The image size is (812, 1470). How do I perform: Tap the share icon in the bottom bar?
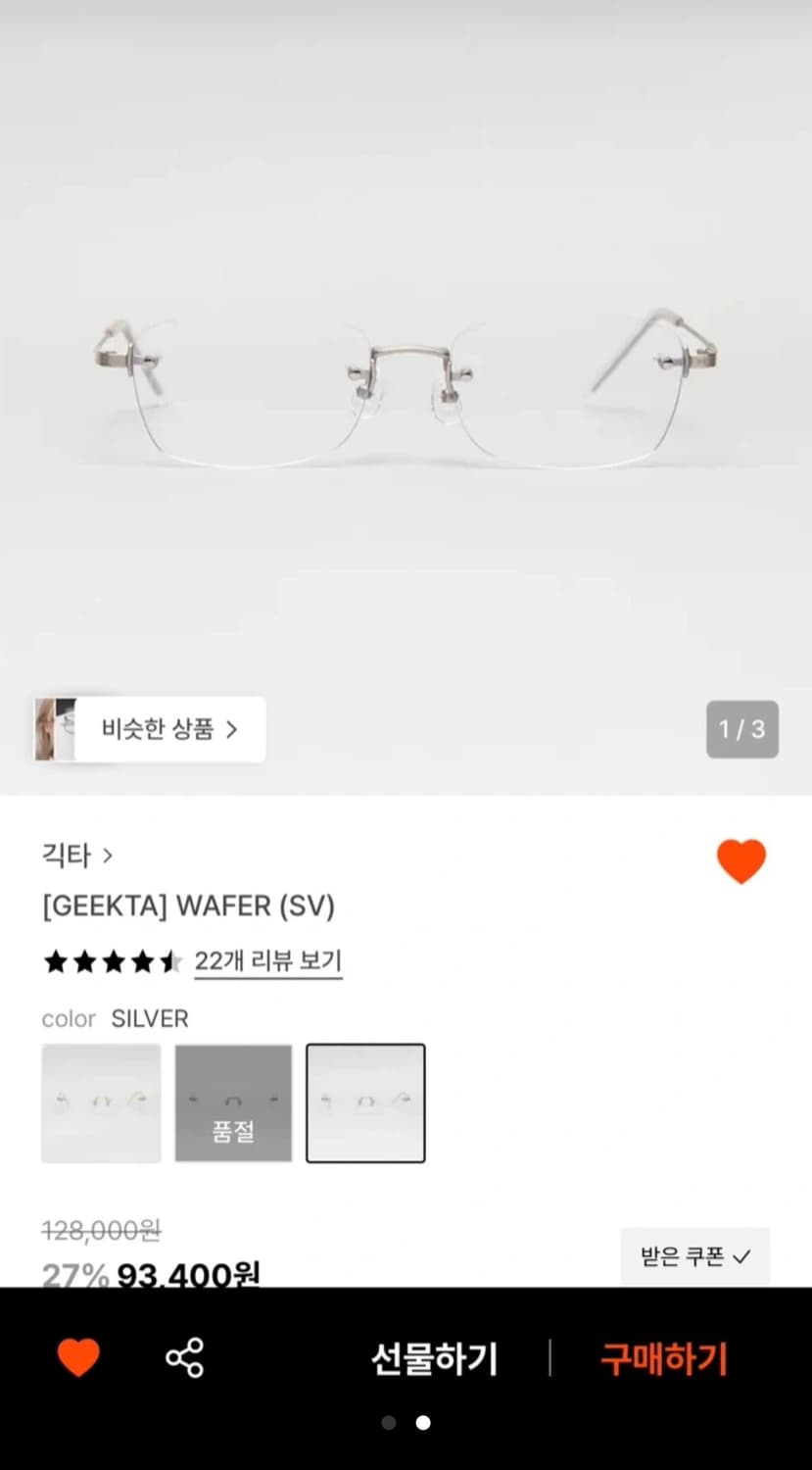(182, 1357)
